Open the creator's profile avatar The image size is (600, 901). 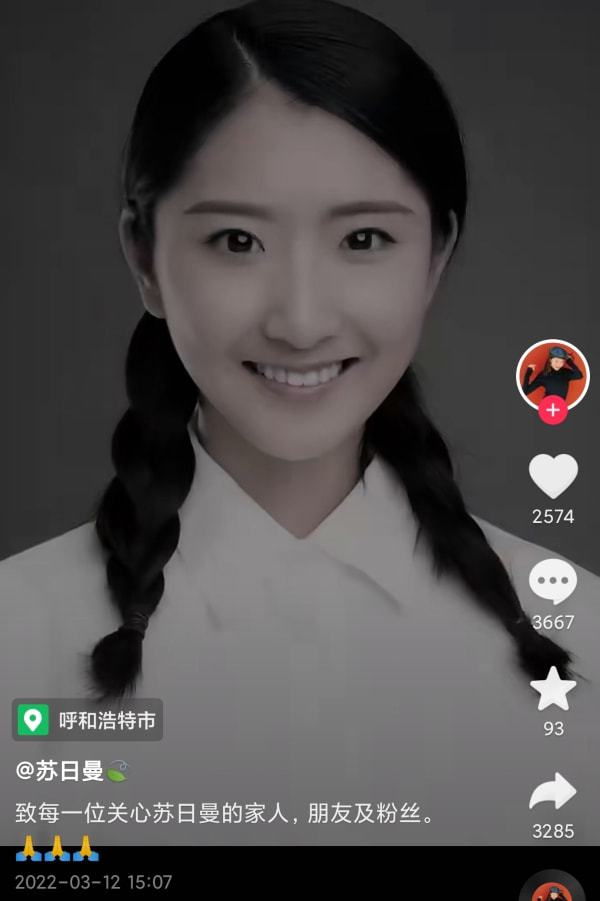pos(552,374)
